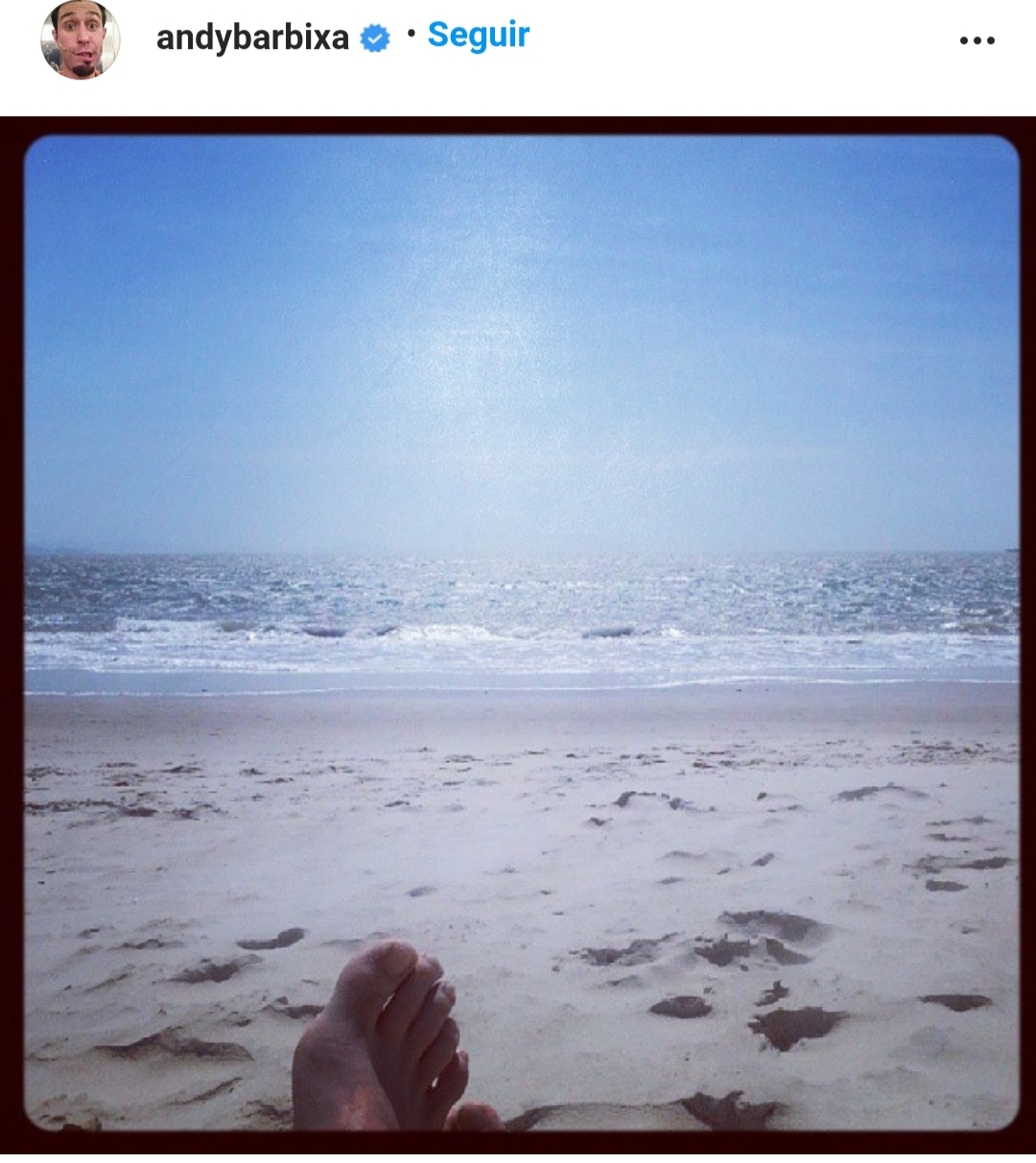Open the andybarbixa username link
1036x1163 pixels.
coord(252,38)
